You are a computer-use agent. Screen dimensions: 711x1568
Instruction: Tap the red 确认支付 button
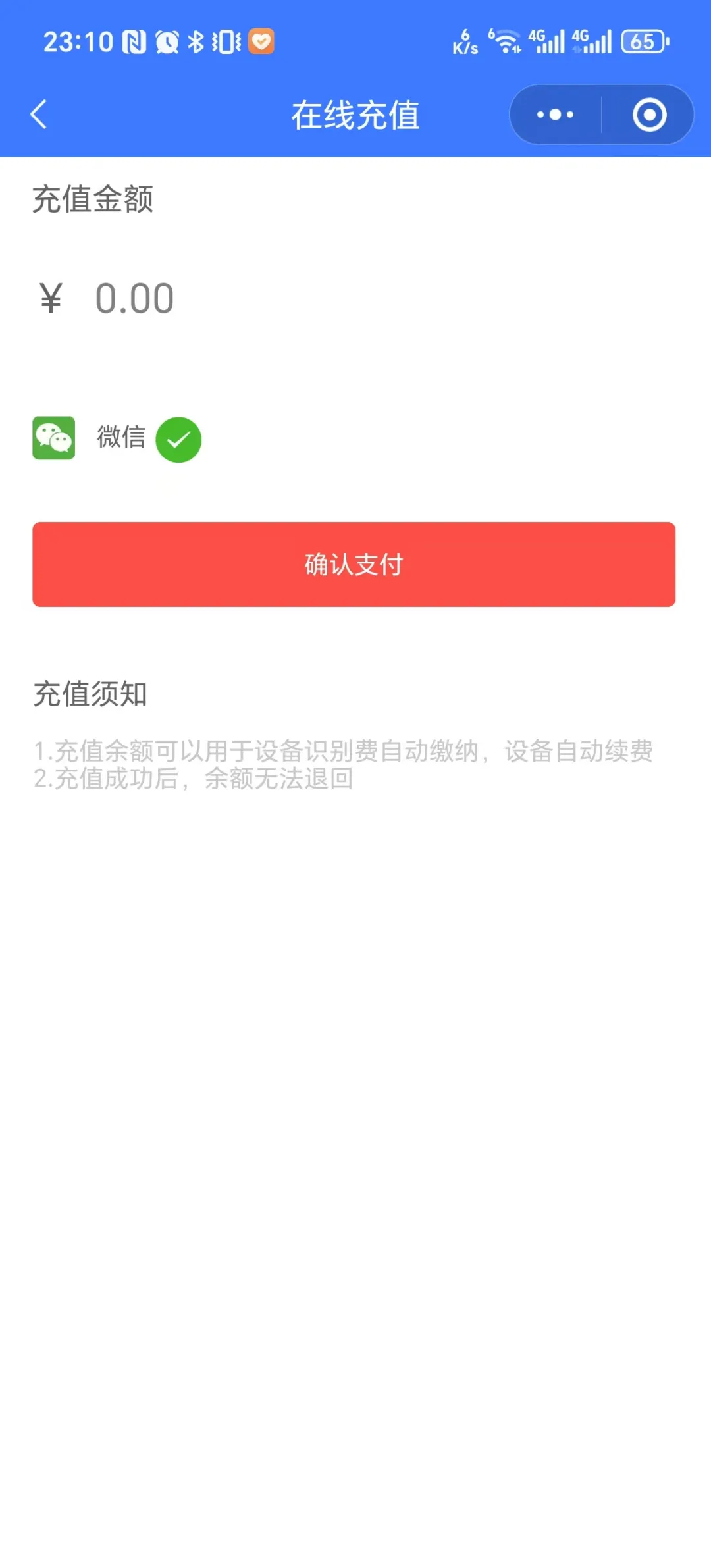[354, 564]
